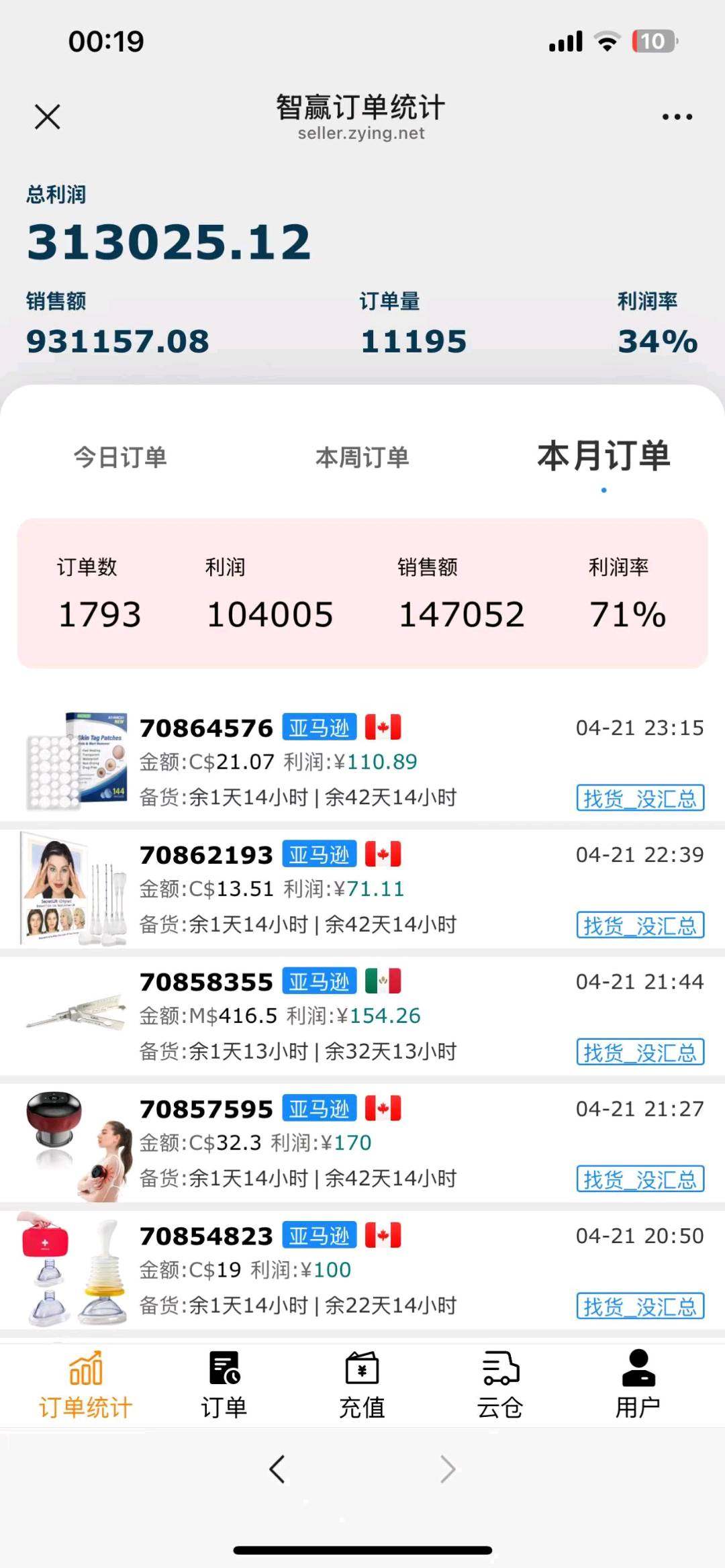Tap 找货_没汇总 on order 70862193
Image resolution: width=725 pixels, height=1568 pixels.
click(x=640, y=926)
